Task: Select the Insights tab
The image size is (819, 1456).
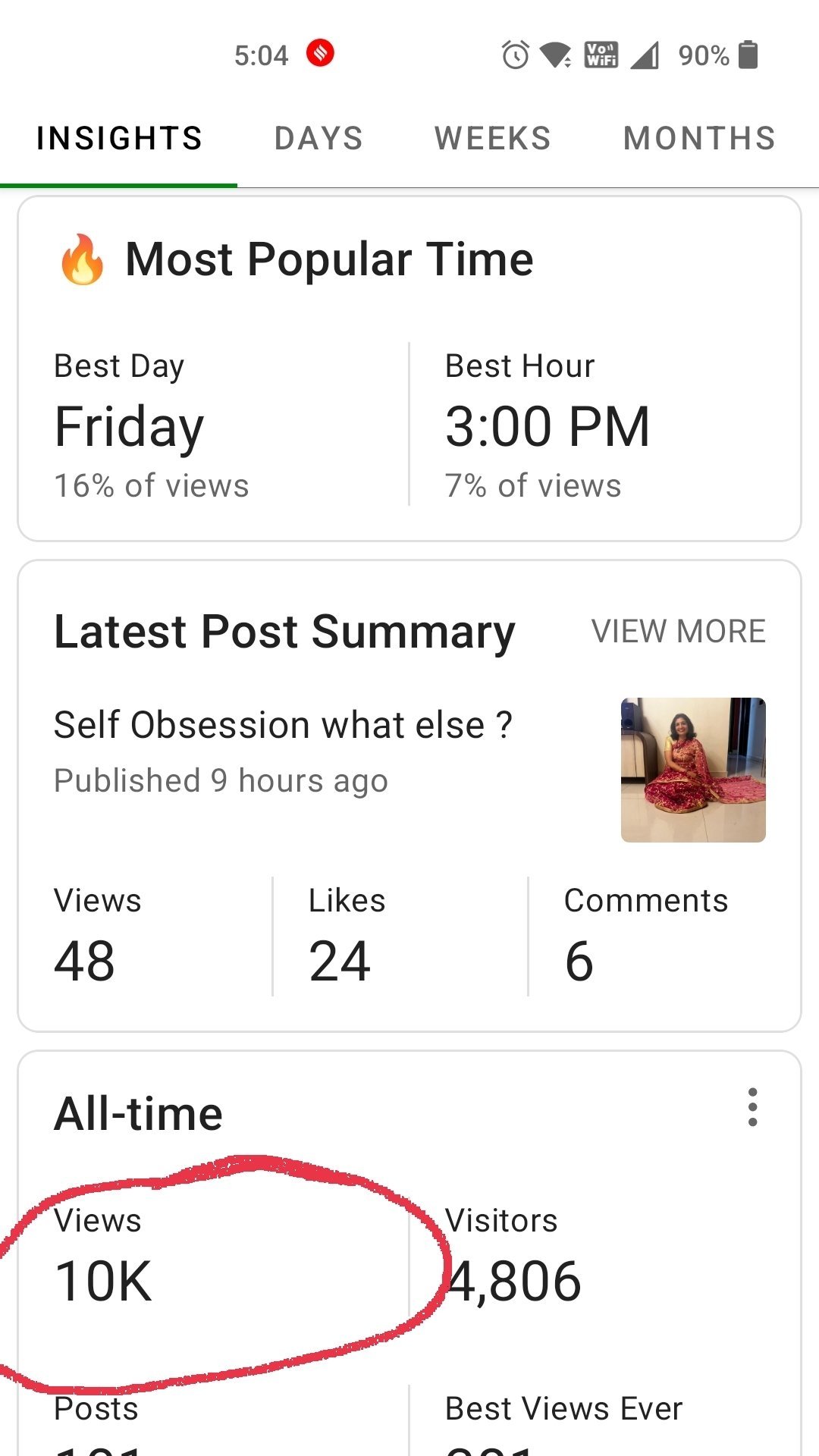Action: click(119, 139)
